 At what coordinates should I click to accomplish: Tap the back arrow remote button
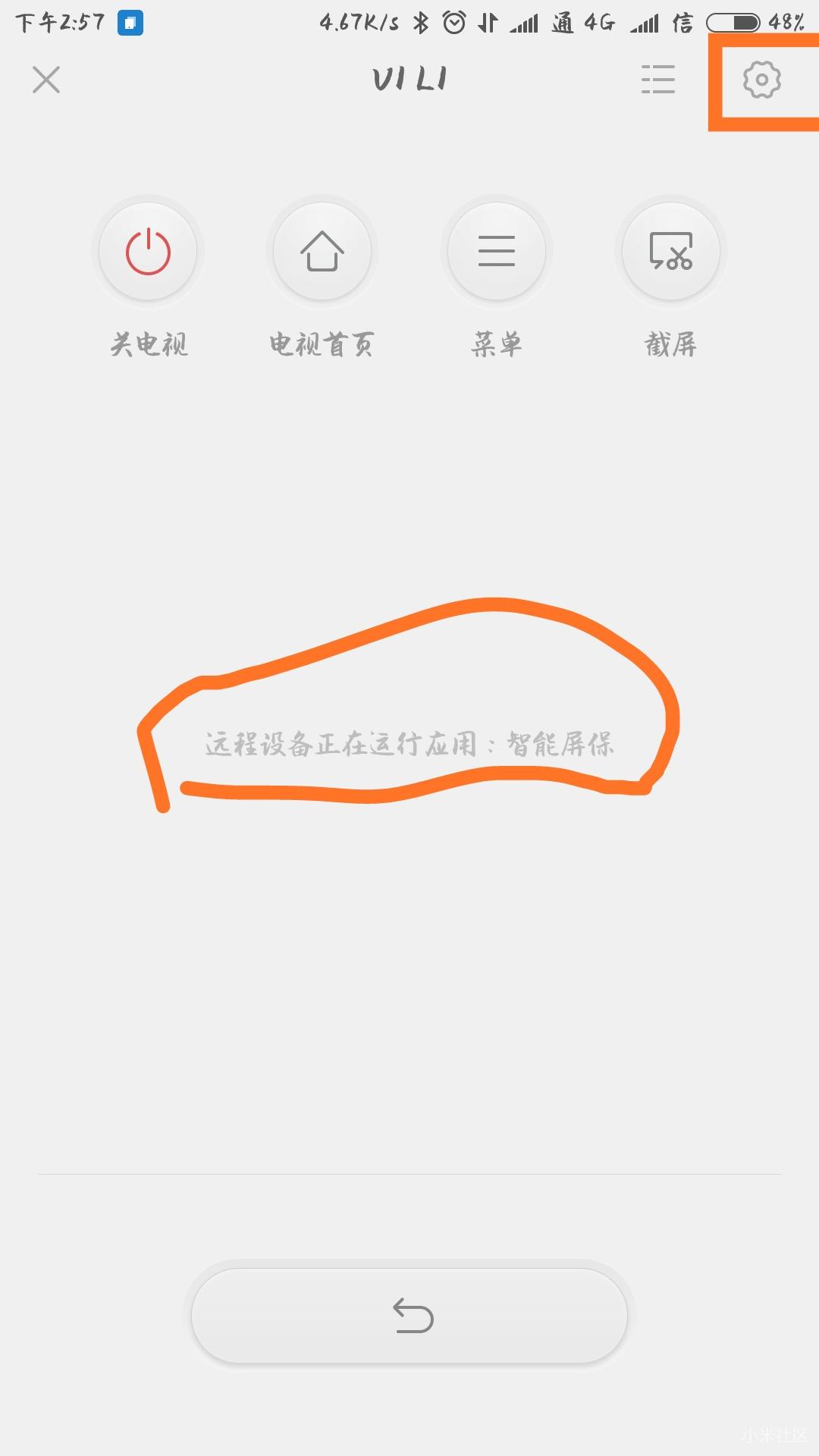click(x=410, y=1315)
